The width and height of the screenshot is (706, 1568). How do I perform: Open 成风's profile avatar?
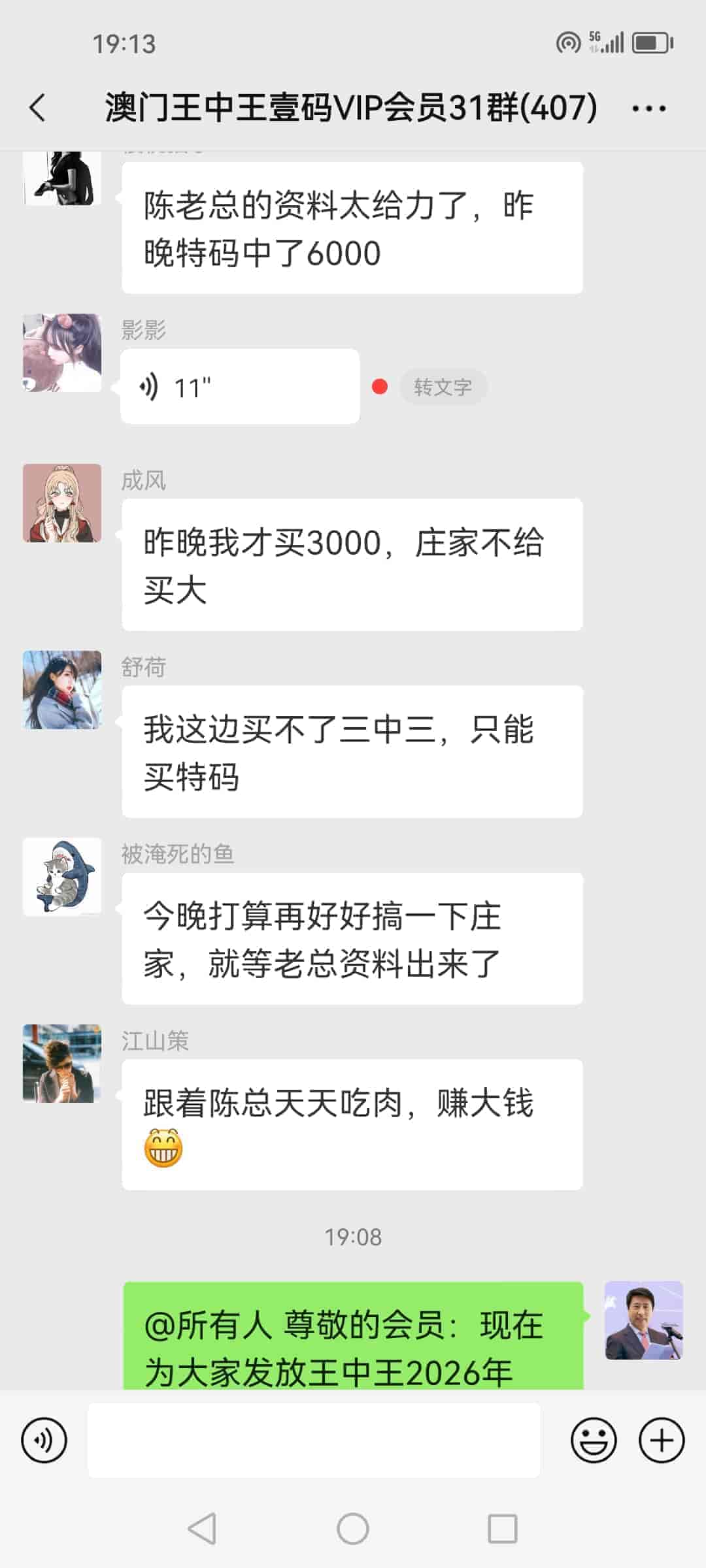(x=62, y=503)
